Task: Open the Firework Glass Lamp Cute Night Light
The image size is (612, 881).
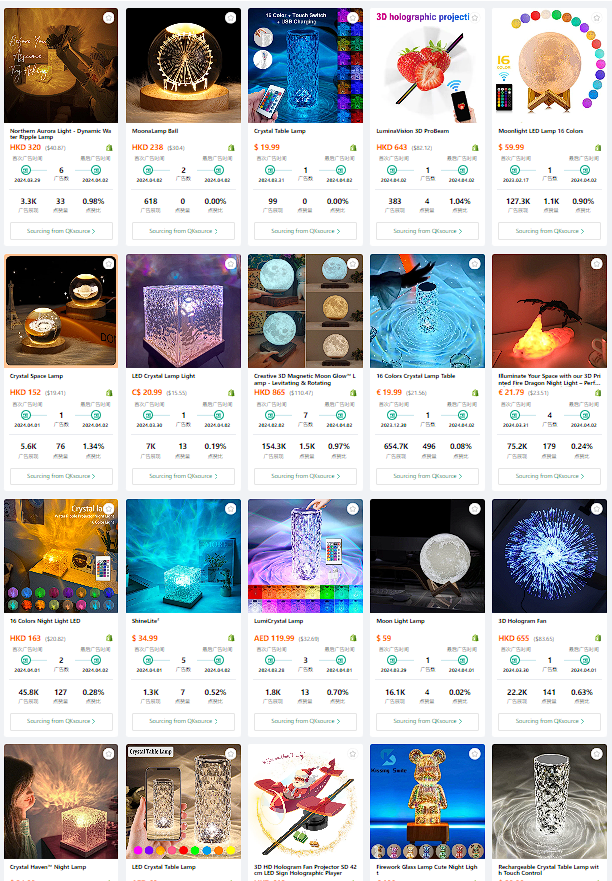Action: click(x=426, y=800)
